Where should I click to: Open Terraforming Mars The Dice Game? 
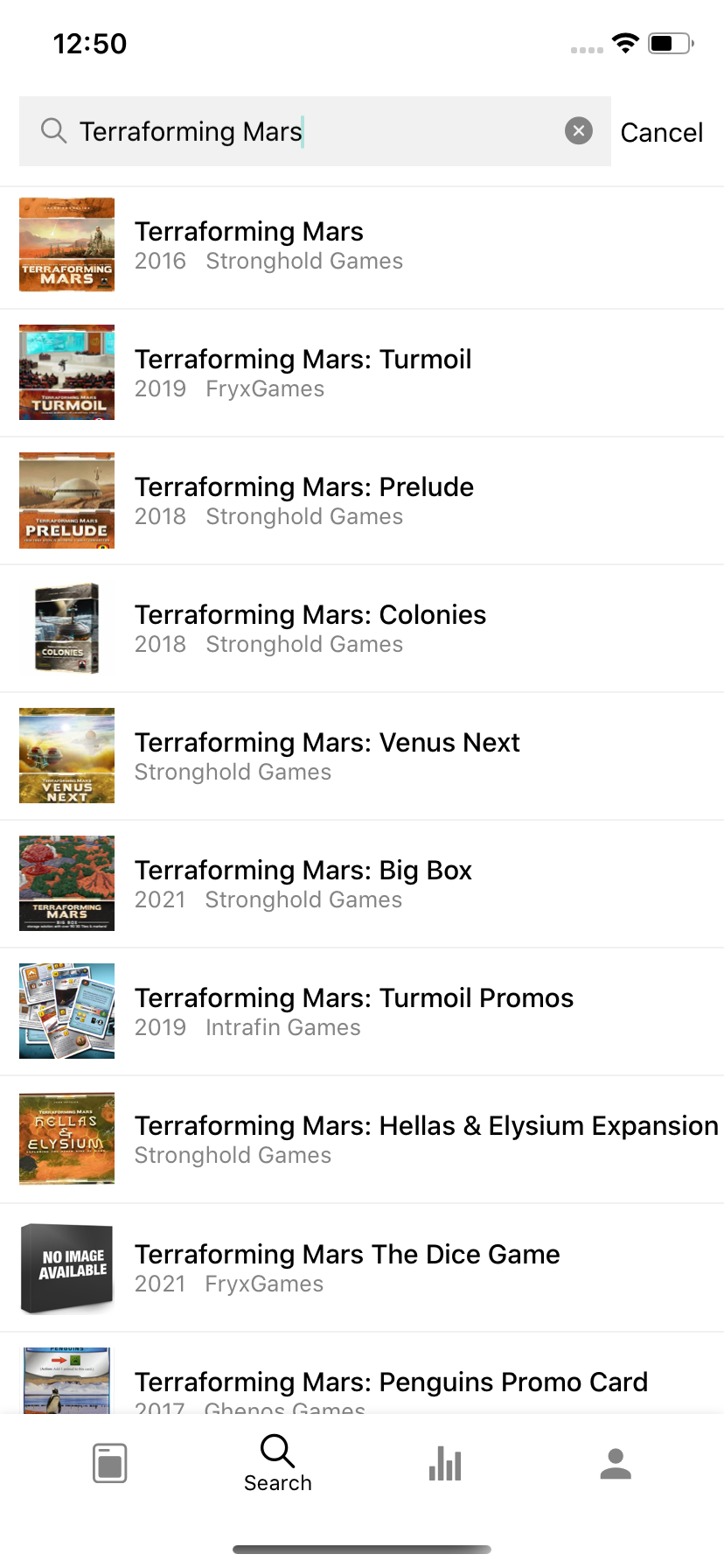[x=362, y=1268]
